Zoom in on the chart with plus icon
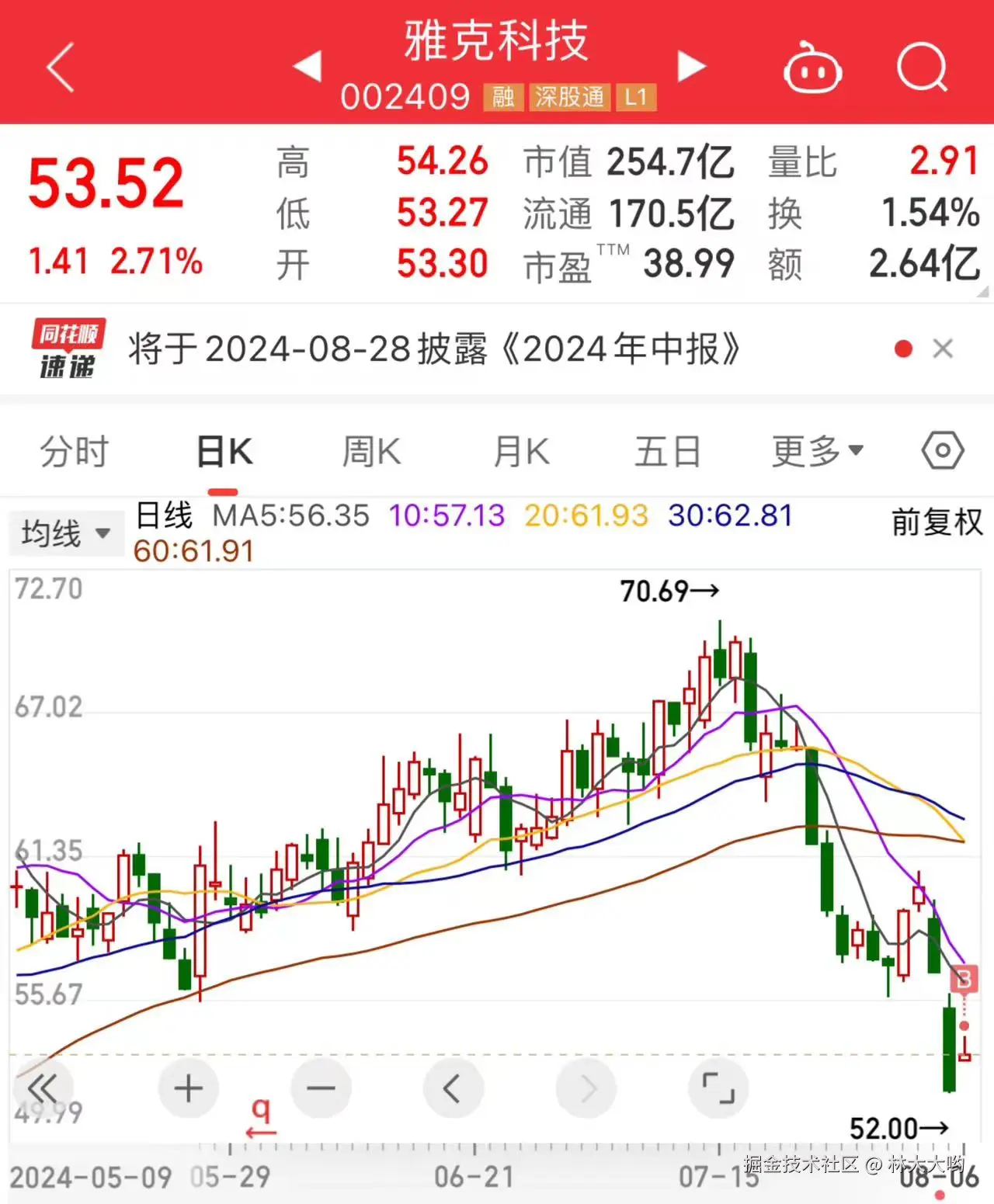 click(x=188, y=1088)
